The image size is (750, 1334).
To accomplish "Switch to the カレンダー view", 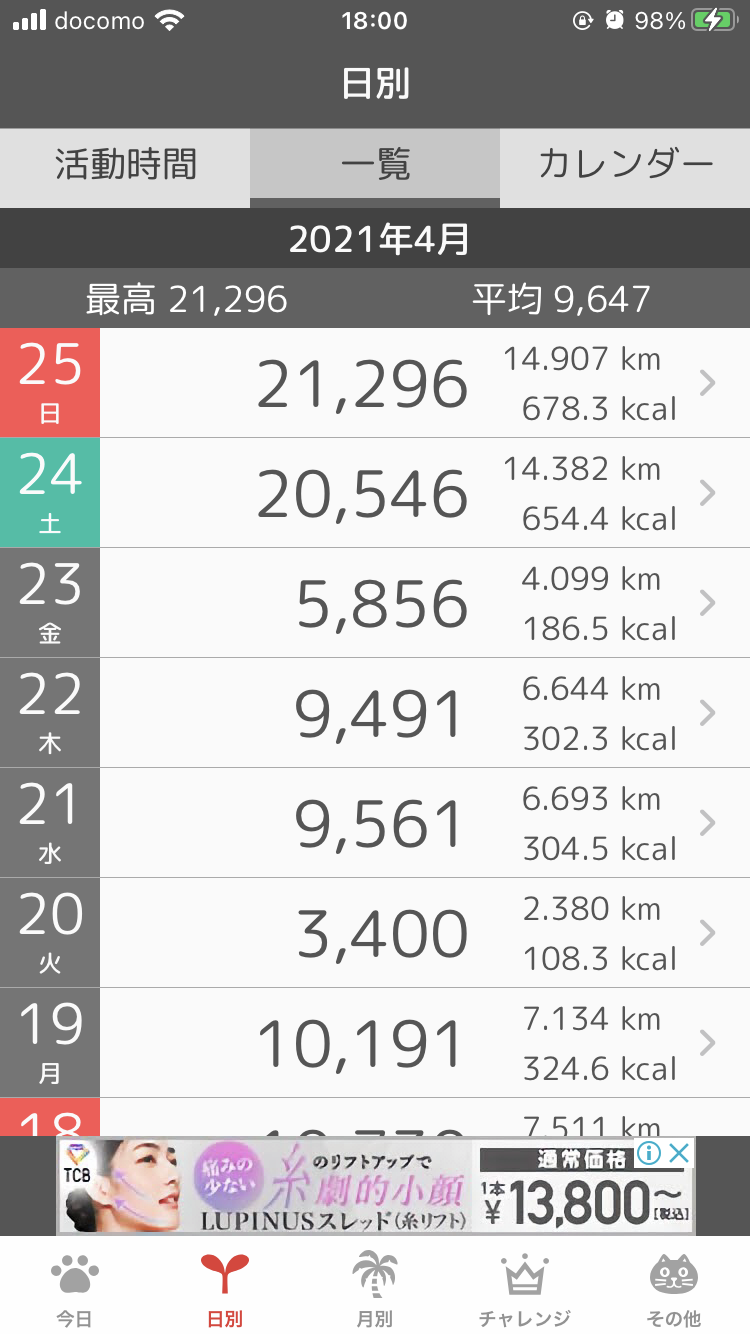I will (625, 165).
